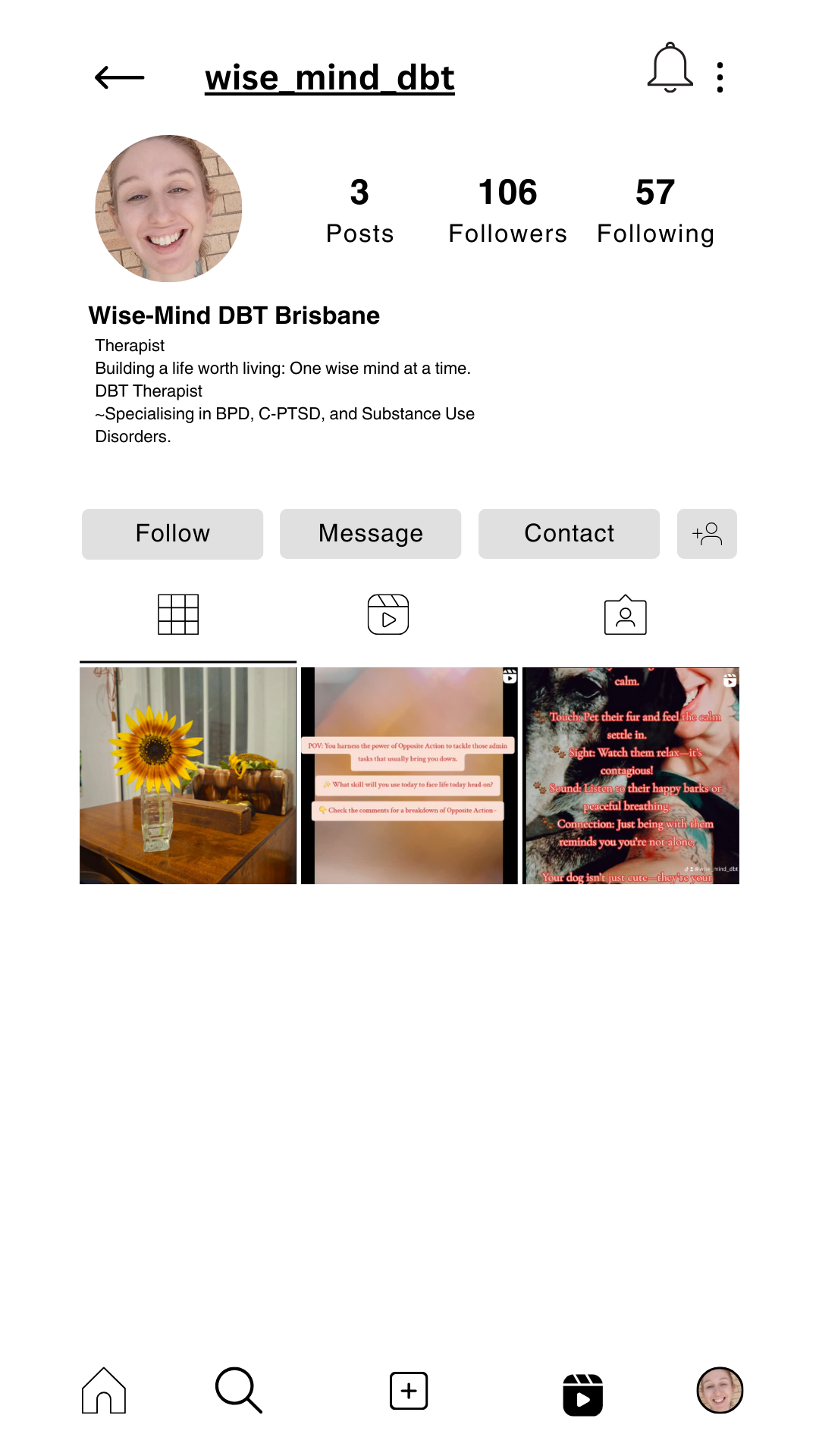Open the Opposite Action reel
The height and width of the screenshot is (1456, 819).
(x=409, y=776)
